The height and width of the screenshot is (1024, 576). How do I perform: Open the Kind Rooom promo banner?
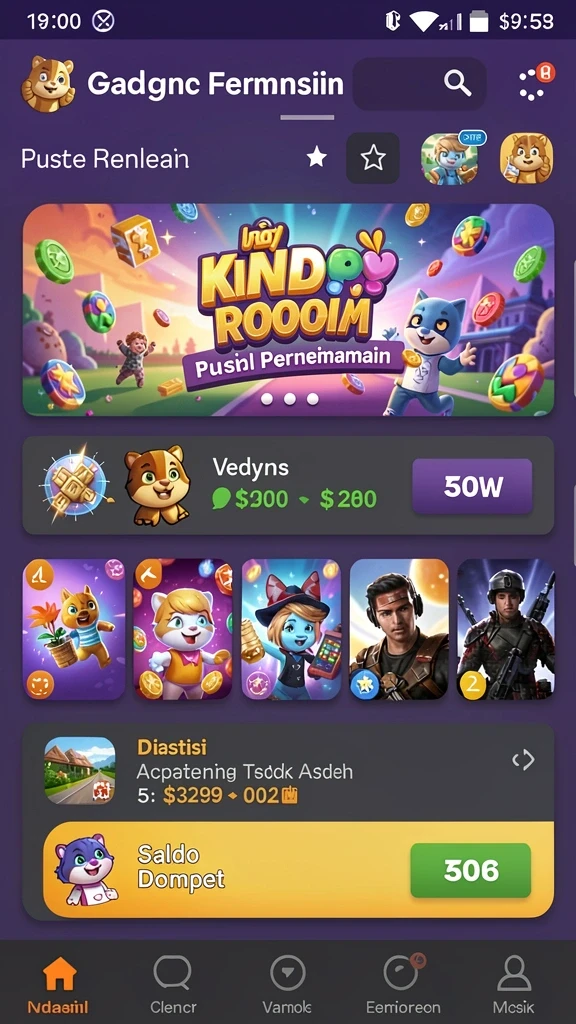pyautogui.click(x=288, y=310)
